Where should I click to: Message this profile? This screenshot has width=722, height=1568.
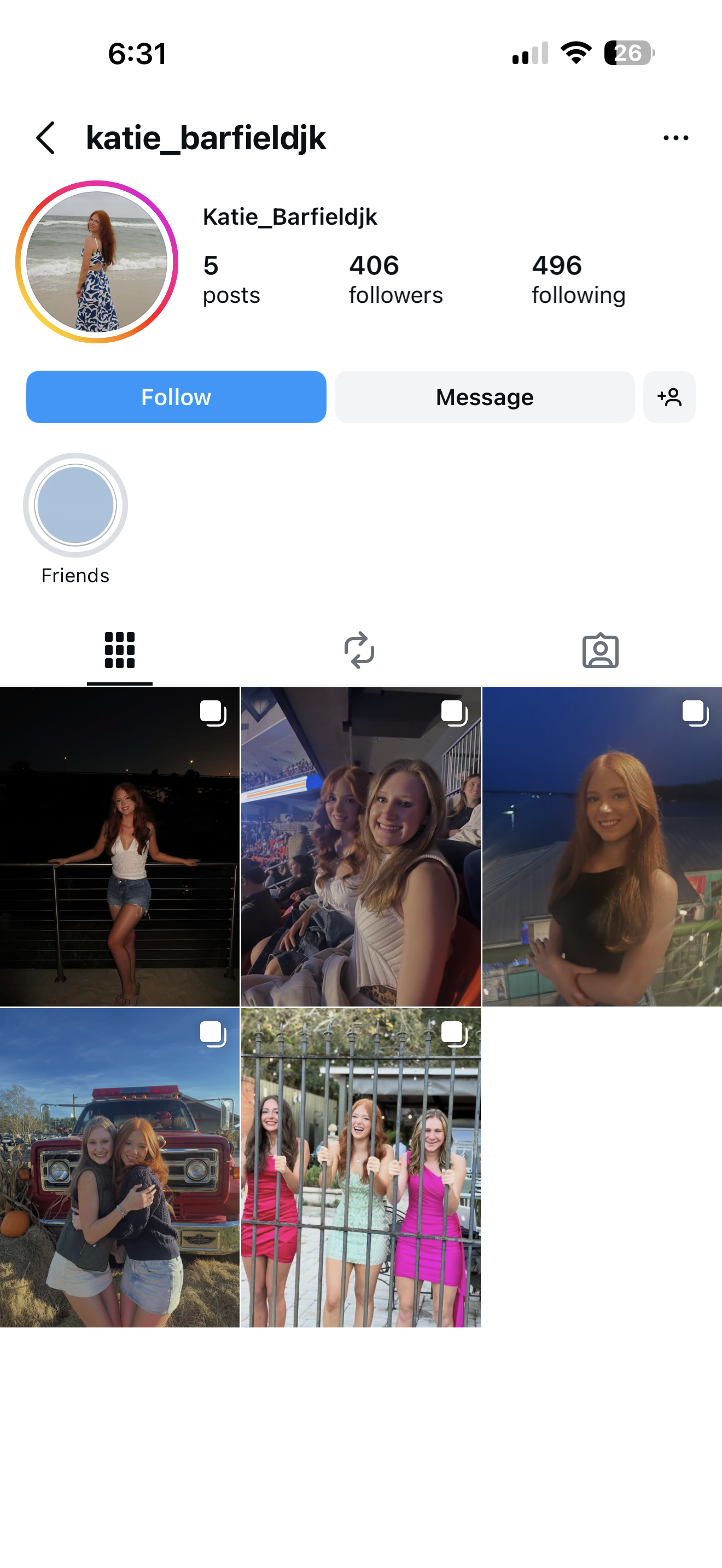(485, 397)
